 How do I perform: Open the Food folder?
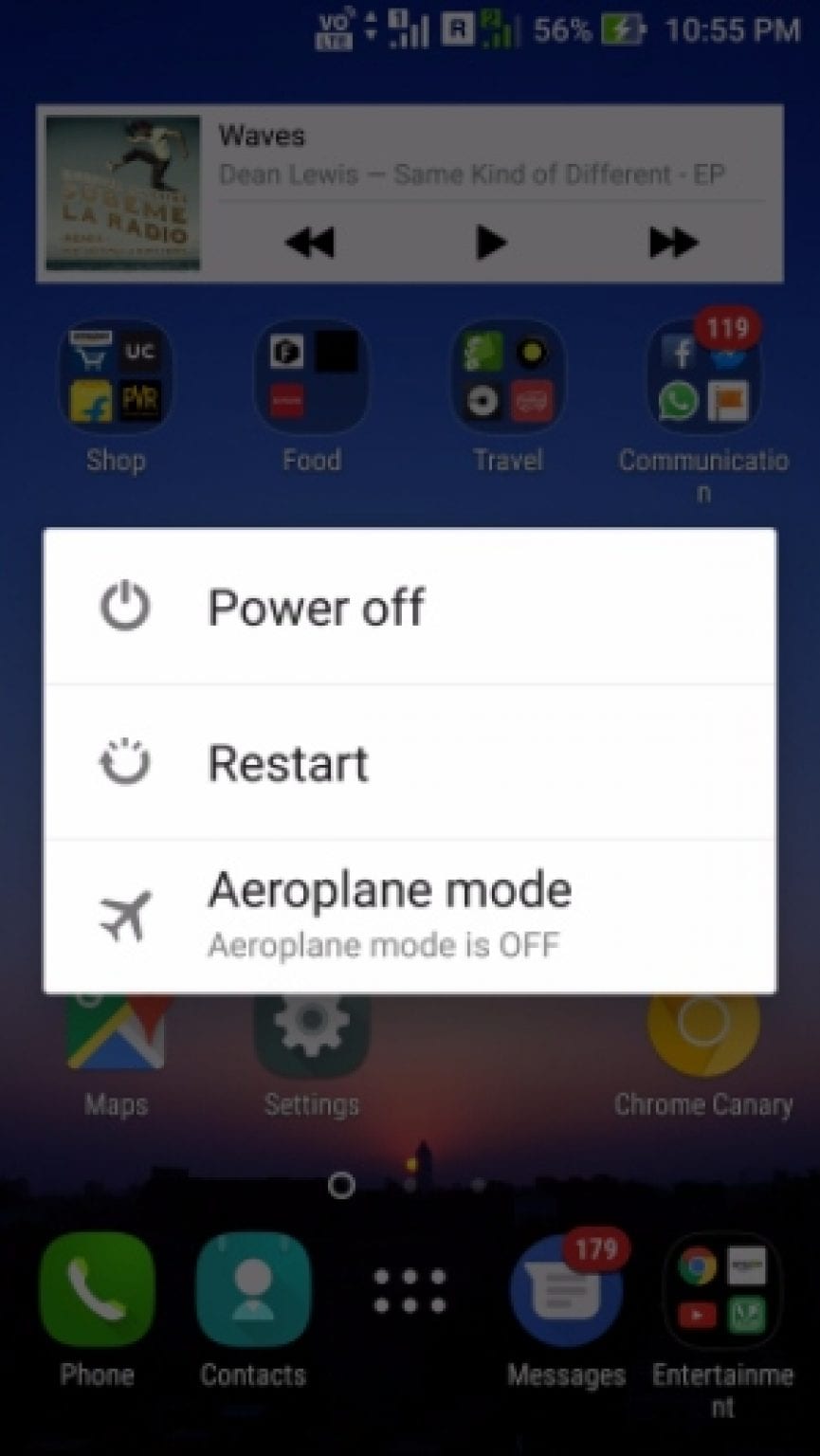coord(311,377)
